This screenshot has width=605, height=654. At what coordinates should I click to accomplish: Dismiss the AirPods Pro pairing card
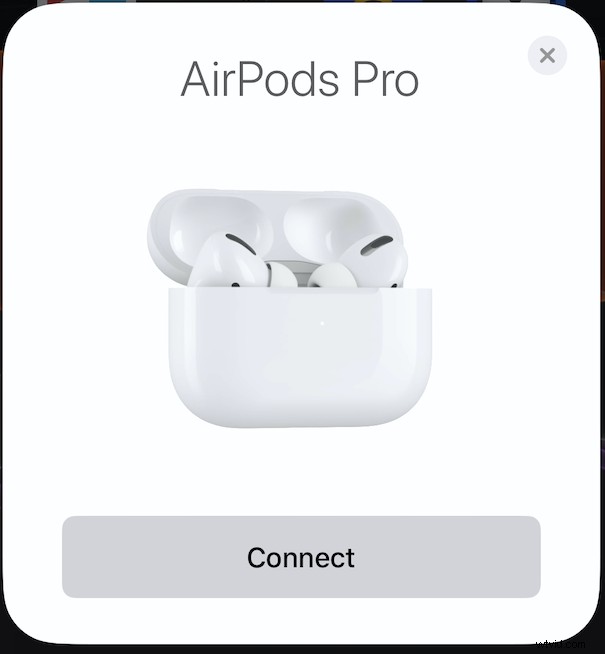[x=547, y=56]
